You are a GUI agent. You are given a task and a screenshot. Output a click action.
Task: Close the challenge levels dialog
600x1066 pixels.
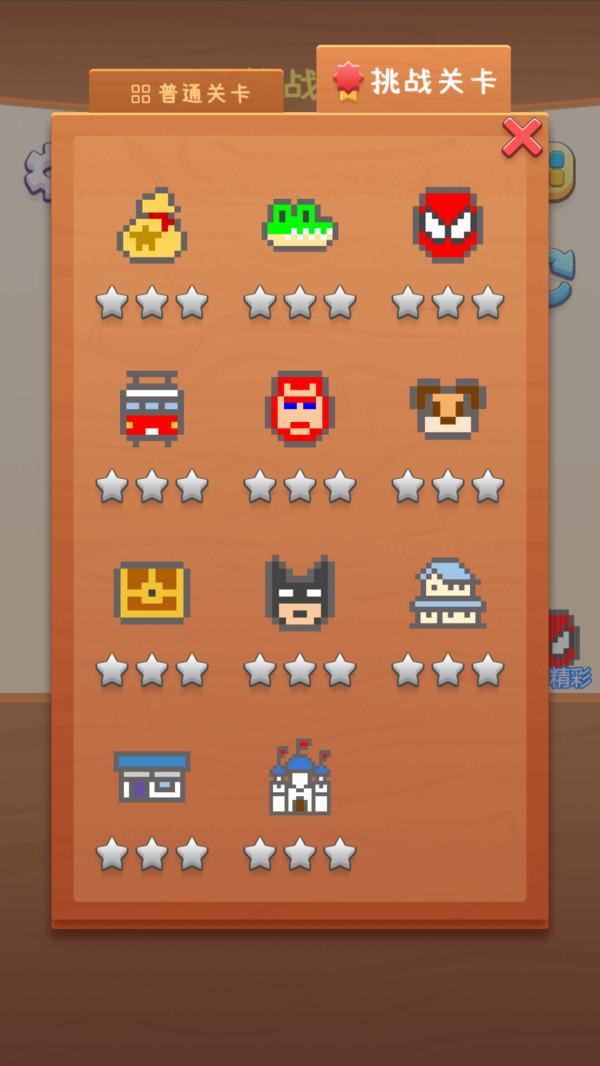click(x=521, y=138)
